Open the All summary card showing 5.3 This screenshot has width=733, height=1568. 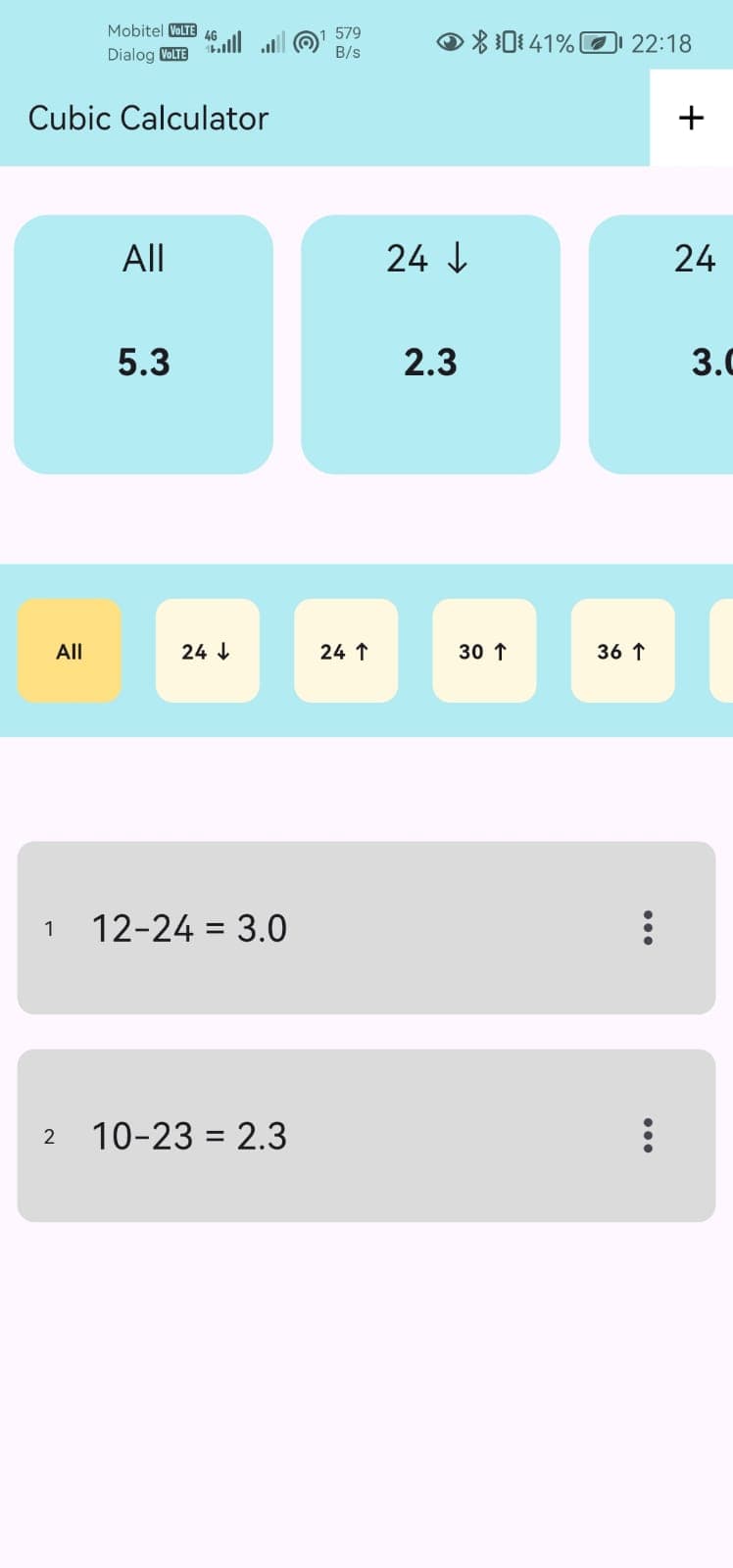click(x=143, y=344)
